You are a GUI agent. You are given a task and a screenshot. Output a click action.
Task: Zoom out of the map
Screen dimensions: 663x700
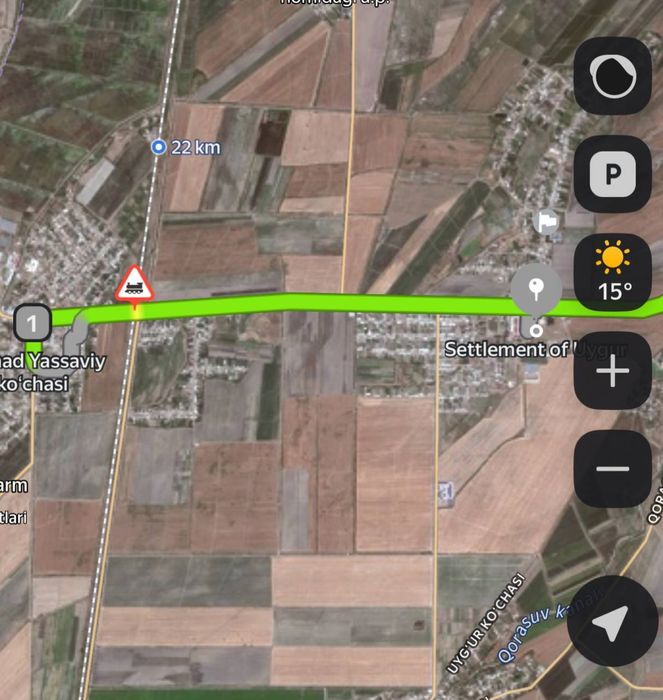611,468
